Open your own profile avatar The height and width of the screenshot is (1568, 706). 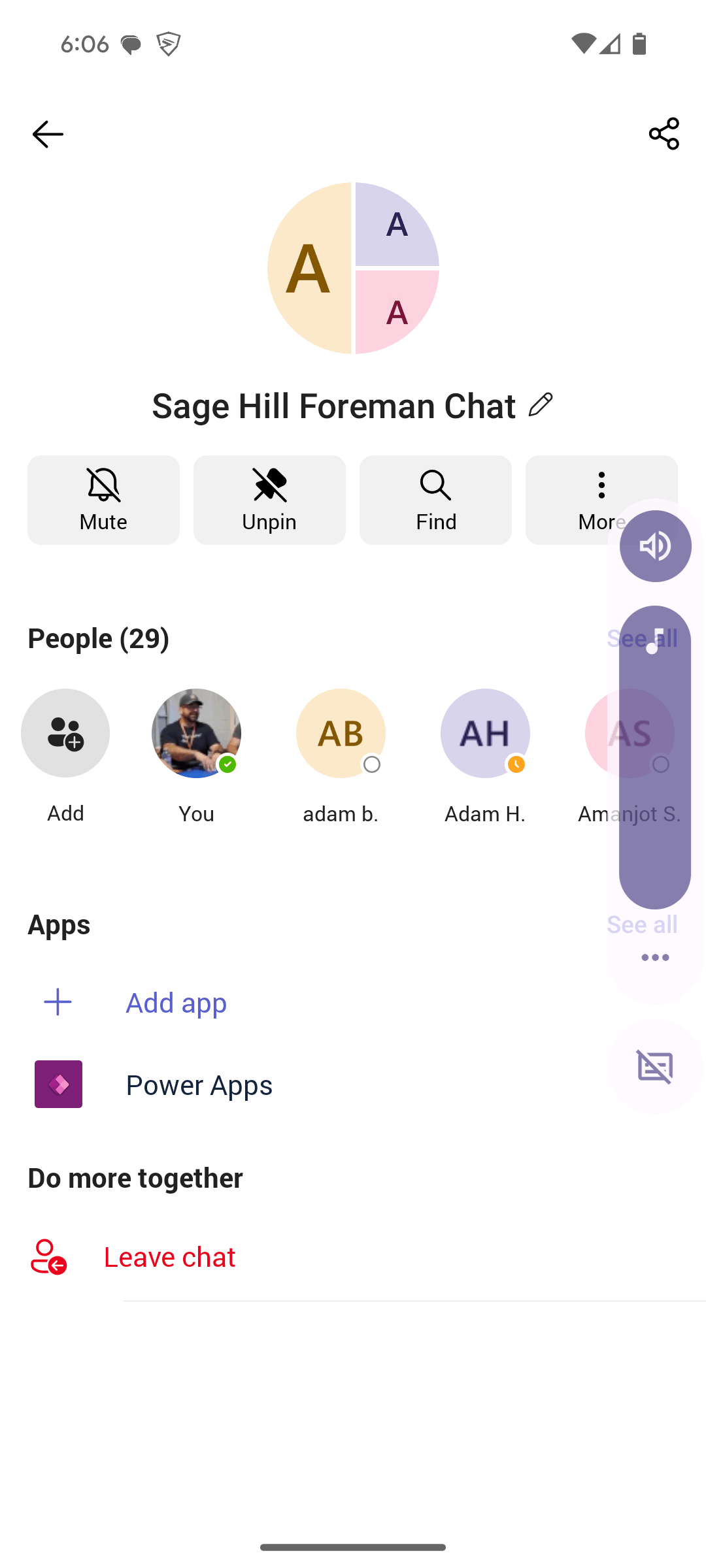[x=196, y=733]
